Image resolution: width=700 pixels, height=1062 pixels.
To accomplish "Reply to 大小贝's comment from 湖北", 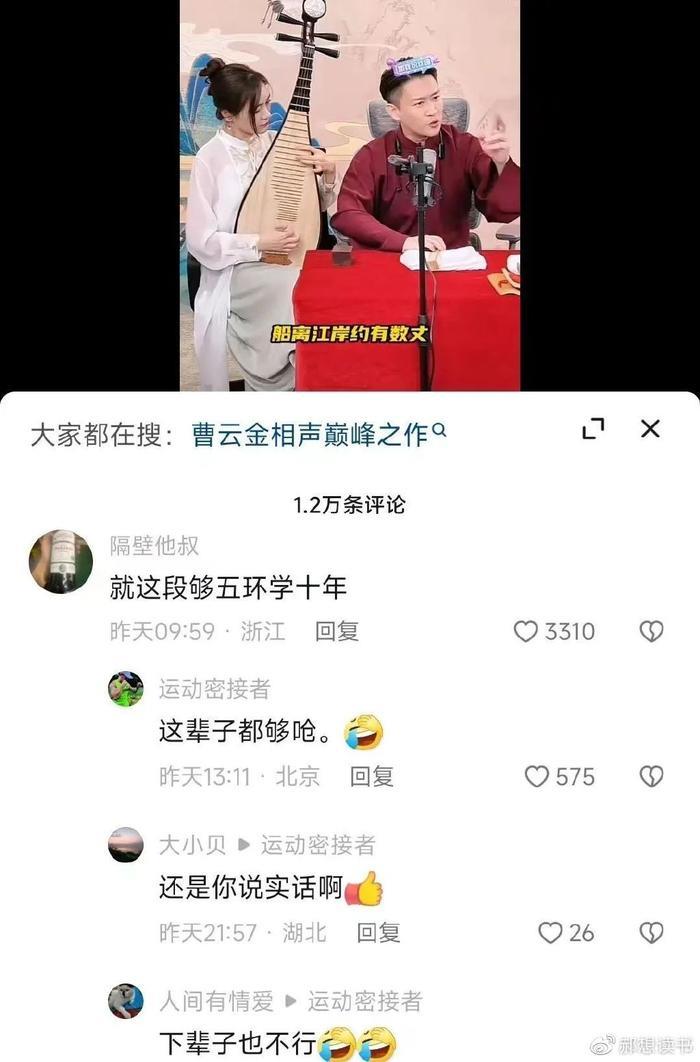I will click(x=378, y=932).
